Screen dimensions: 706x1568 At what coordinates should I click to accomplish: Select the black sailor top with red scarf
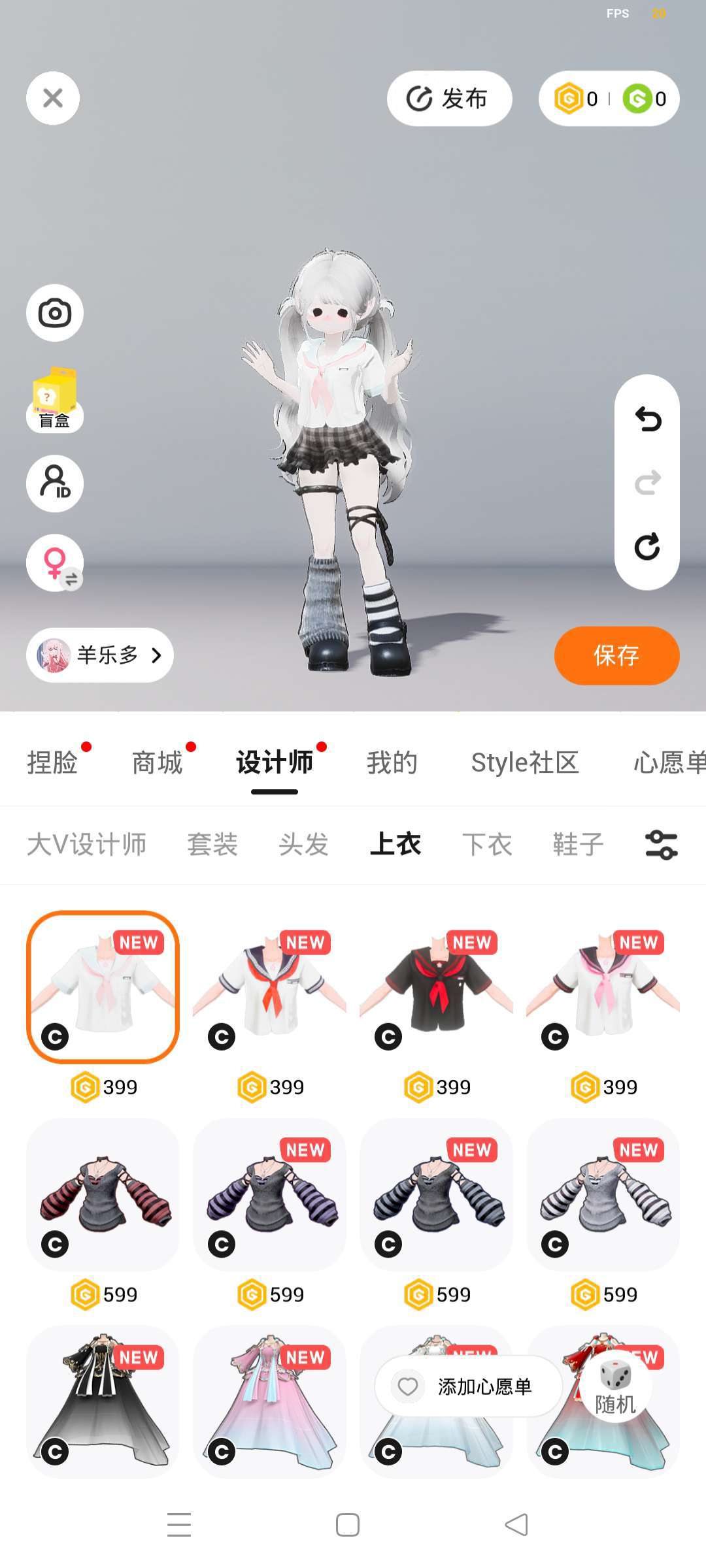tap(436, 987)
